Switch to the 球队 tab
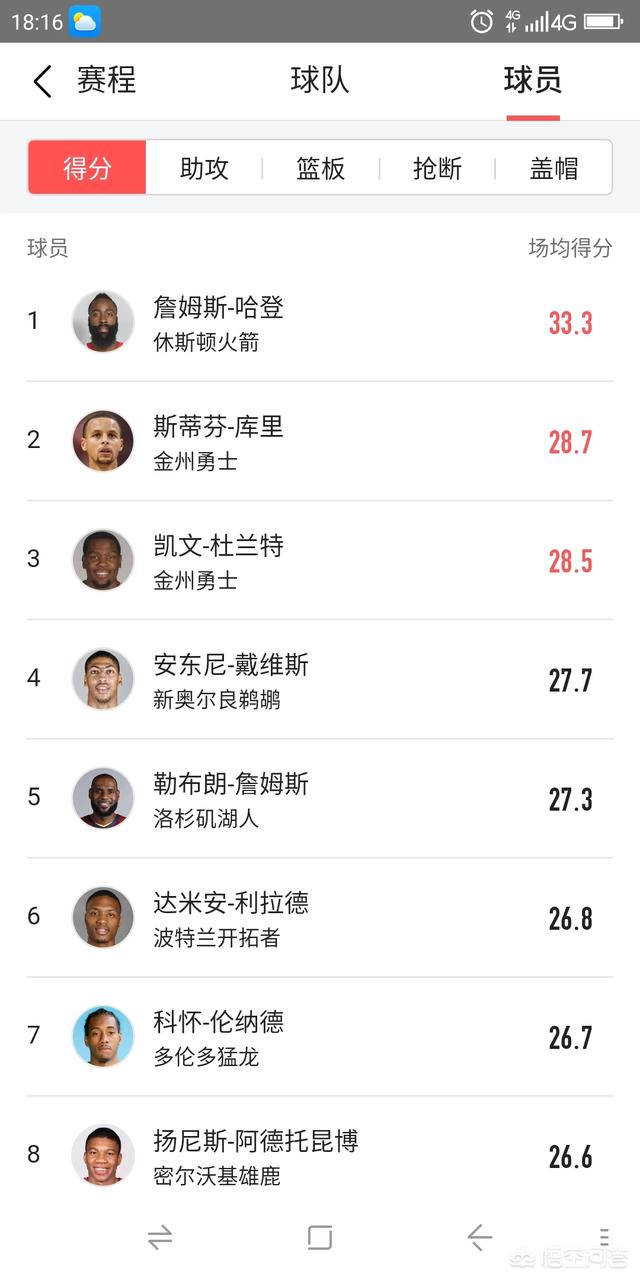The image size is (640, 1280). (x=320, y=81)
